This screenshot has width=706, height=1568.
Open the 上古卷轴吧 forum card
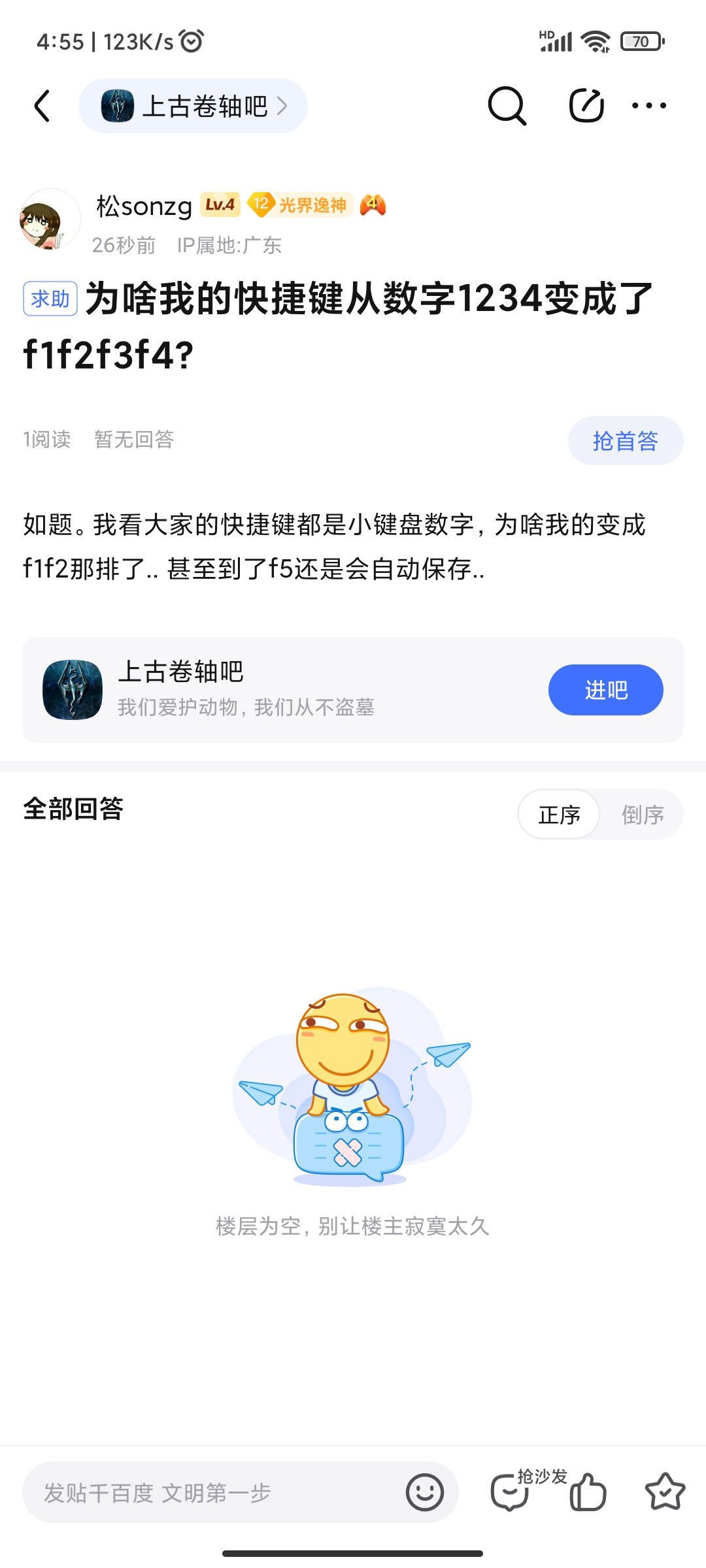(261, 689)
